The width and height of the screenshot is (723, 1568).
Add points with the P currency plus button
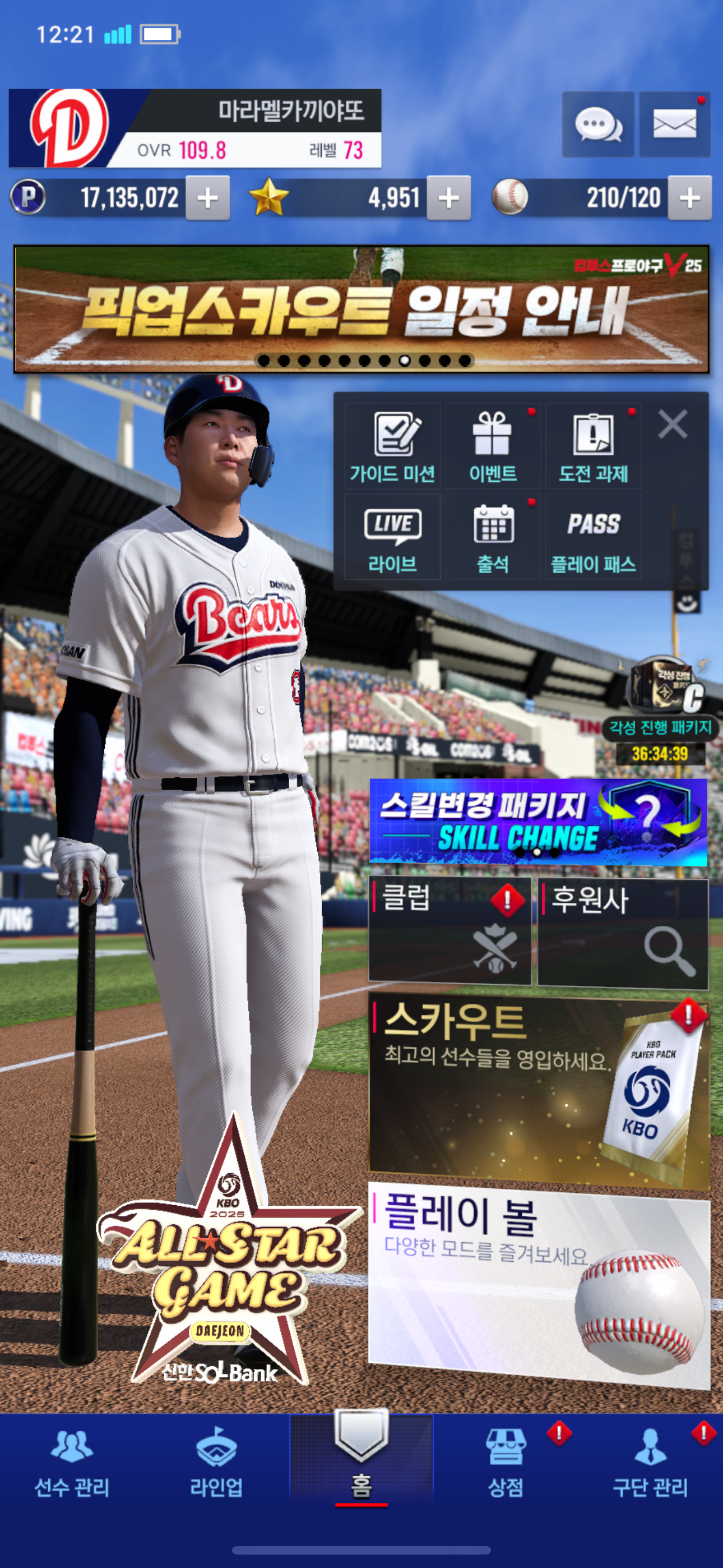(207, 198)
